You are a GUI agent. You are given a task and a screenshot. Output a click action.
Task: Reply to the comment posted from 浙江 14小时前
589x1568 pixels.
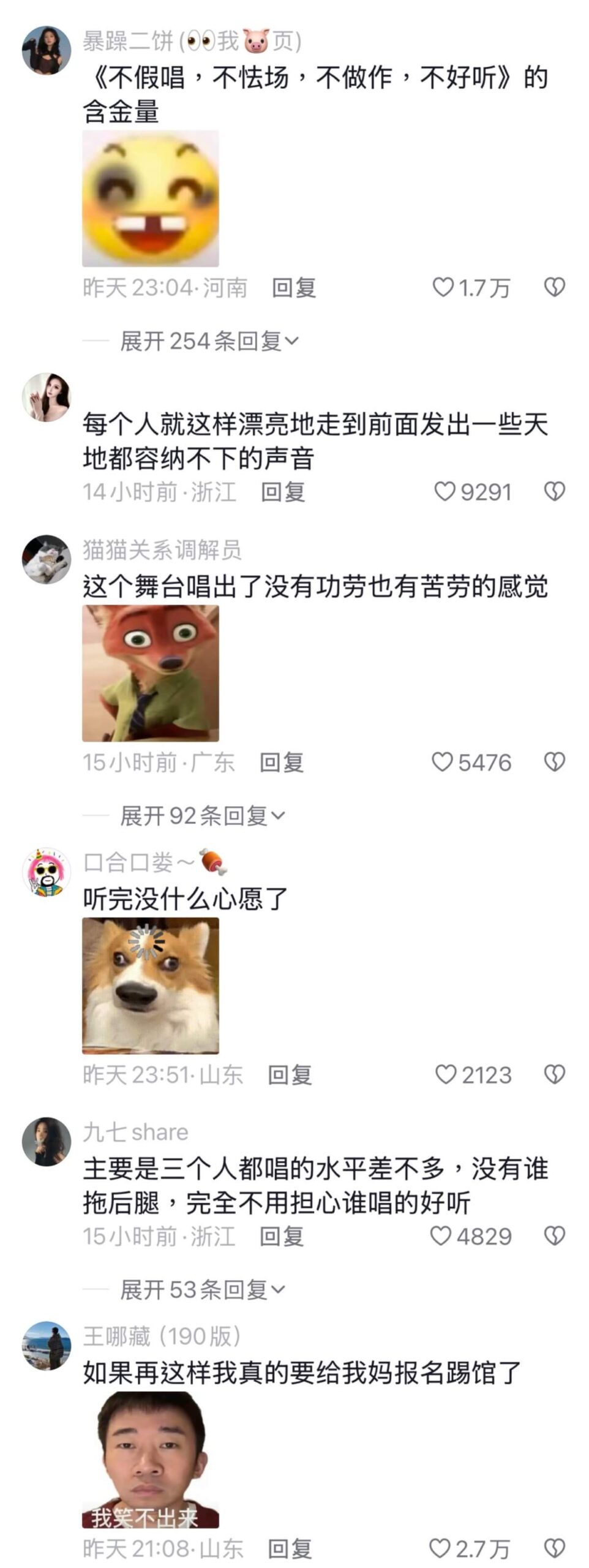[283, 492]
